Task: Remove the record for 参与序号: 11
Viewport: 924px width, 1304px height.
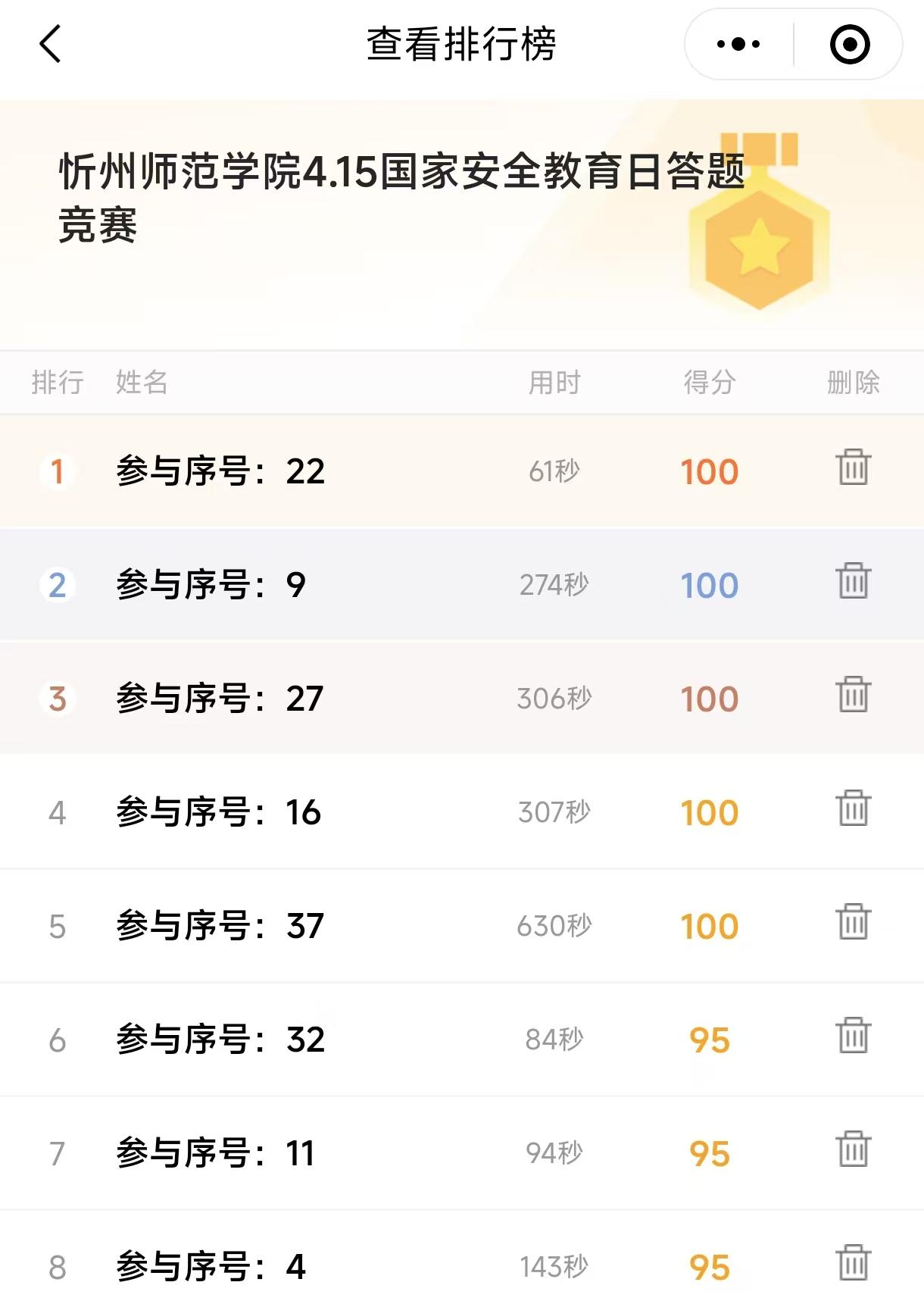Action: (854, 1149)
